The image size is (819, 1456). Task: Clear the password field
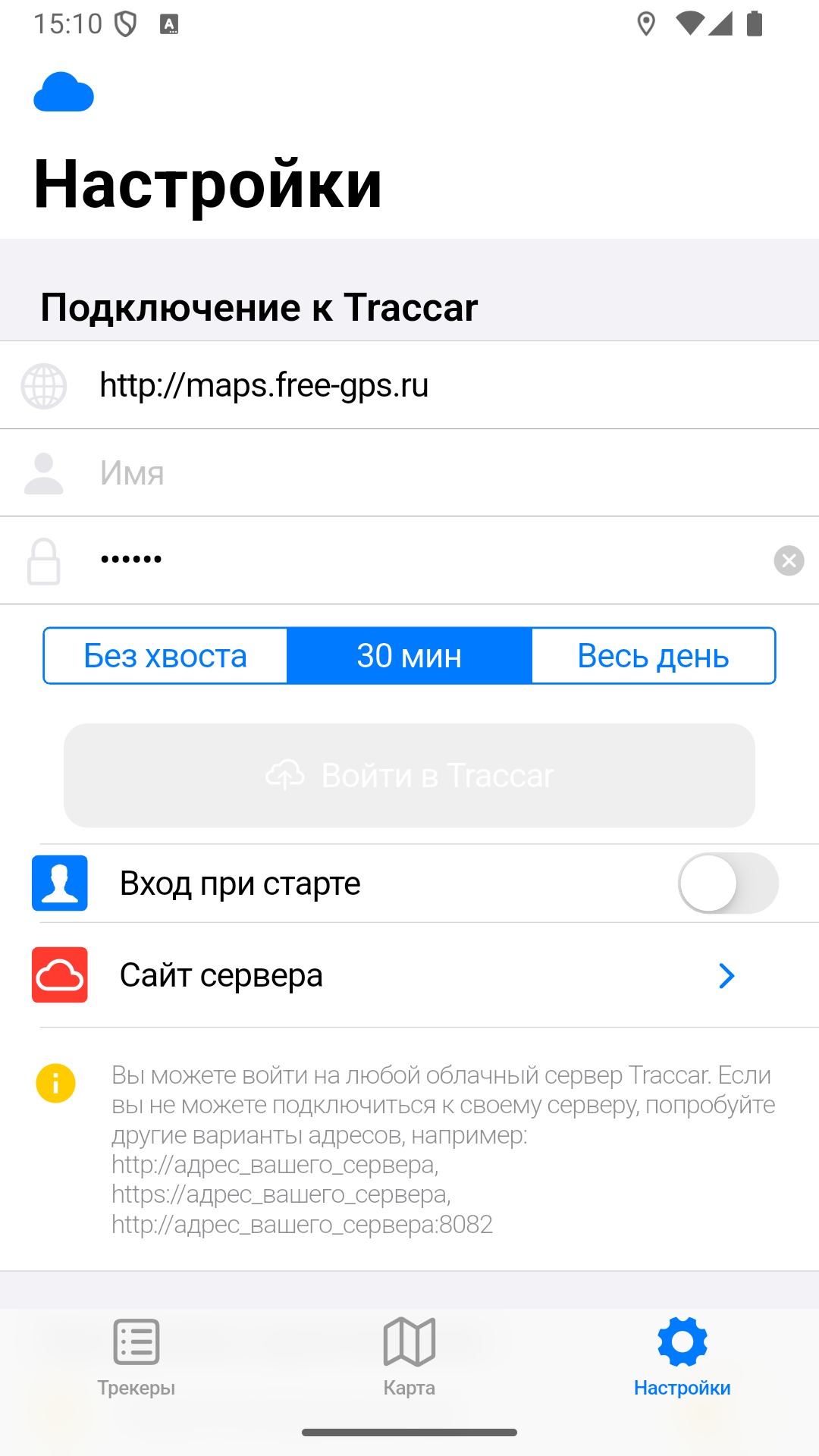tap(789, 560)
